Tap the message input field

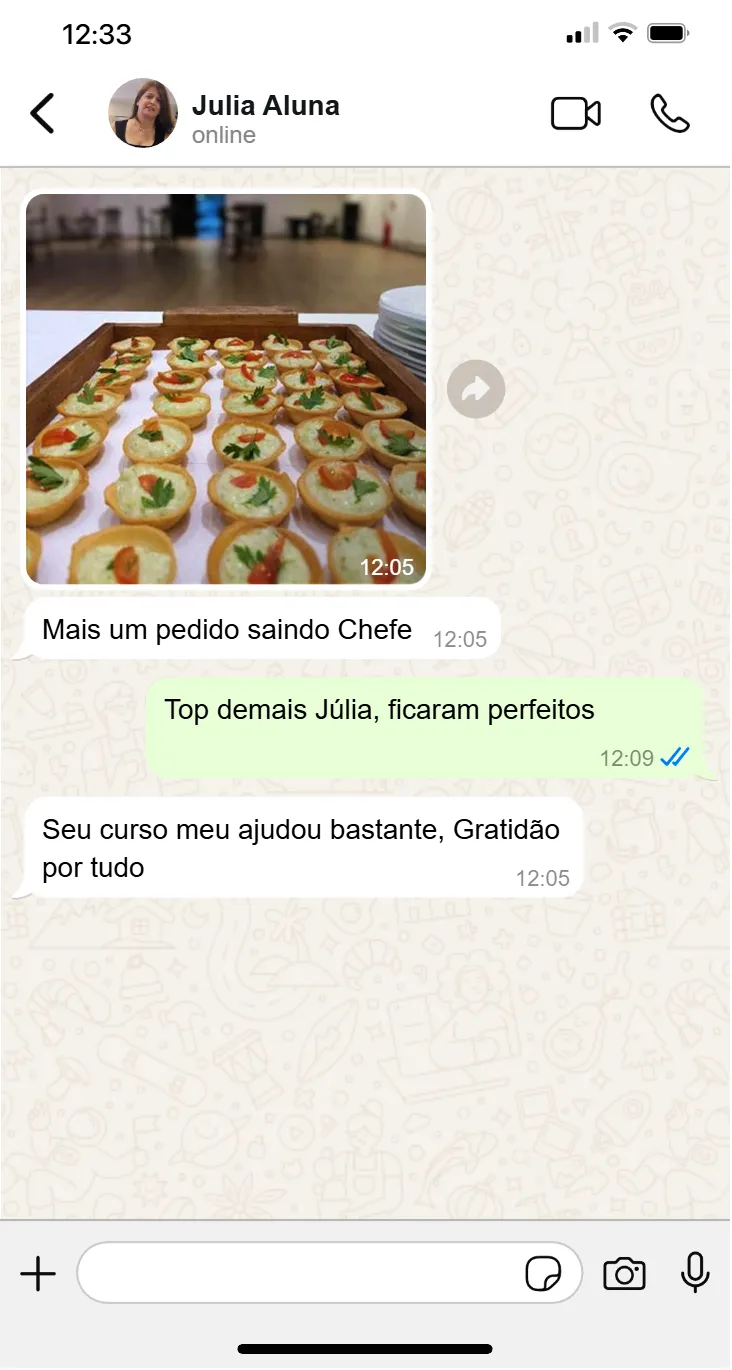click(x=300, y=1274)
